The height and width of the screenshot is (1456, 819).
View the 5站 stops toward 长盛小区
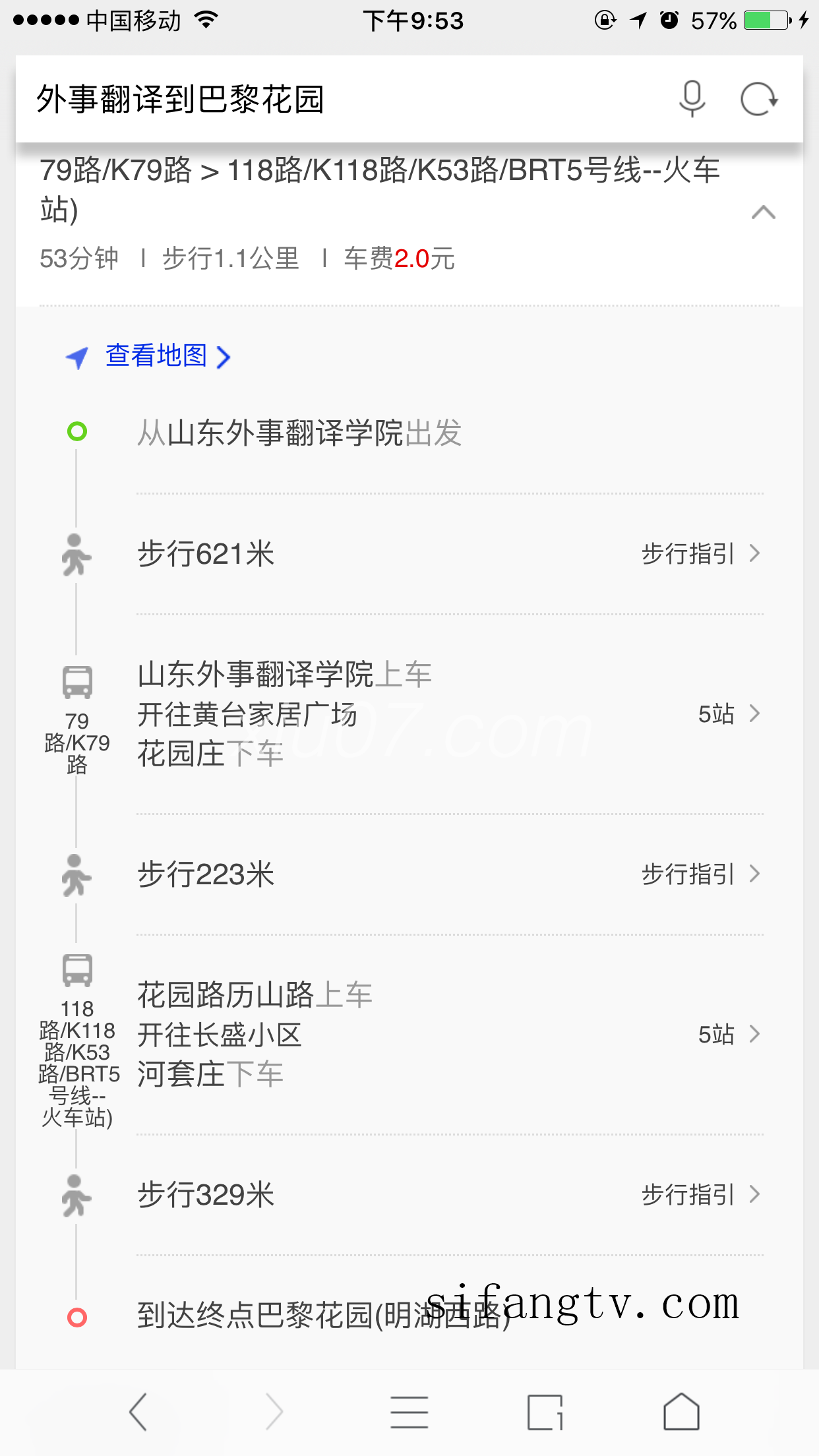729,1034
